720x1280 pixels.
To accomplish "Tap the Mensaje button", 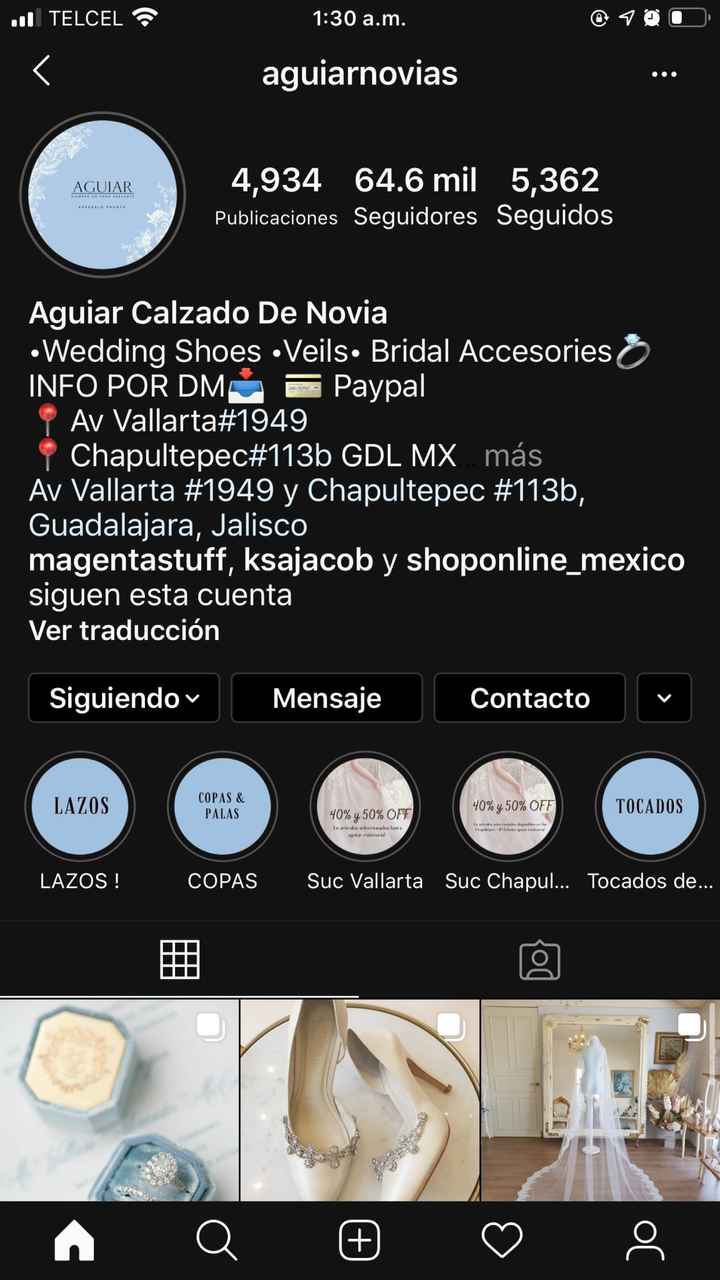I will (x=327, y=698).
